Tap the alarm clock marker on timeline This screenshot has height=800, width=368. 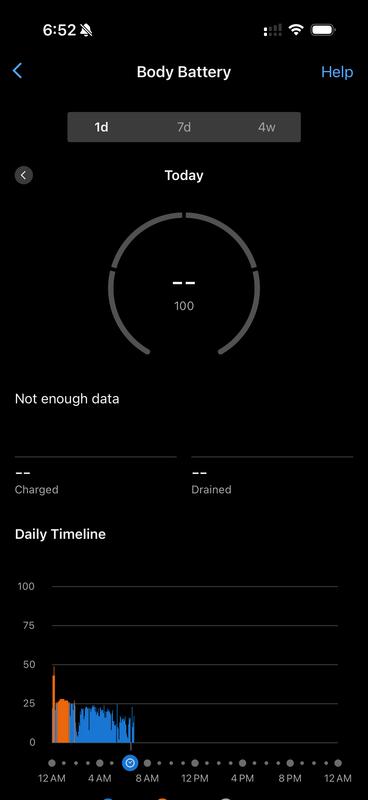131,763
